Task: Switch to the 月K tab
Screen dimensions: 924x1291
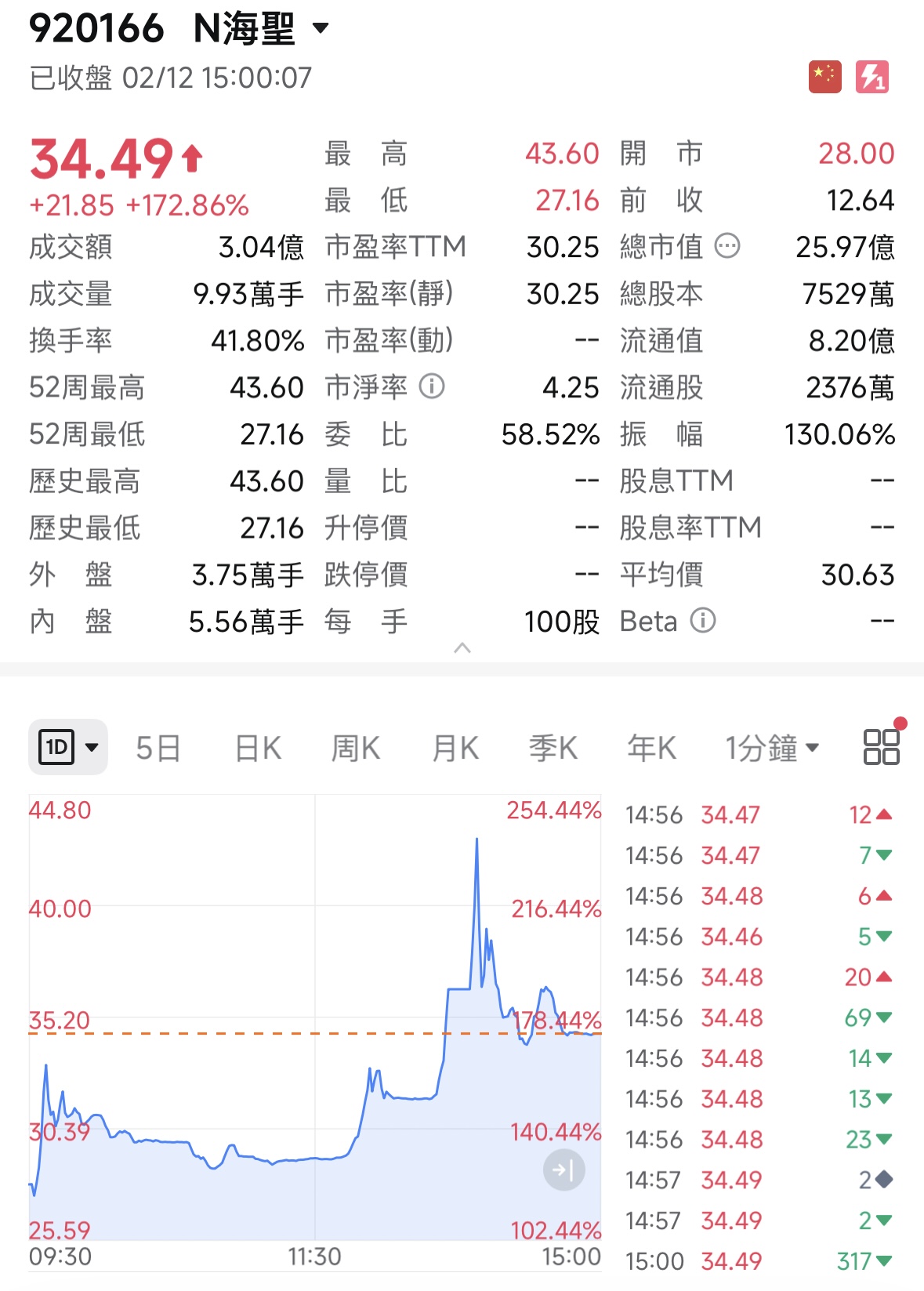Action: [454, 747]
